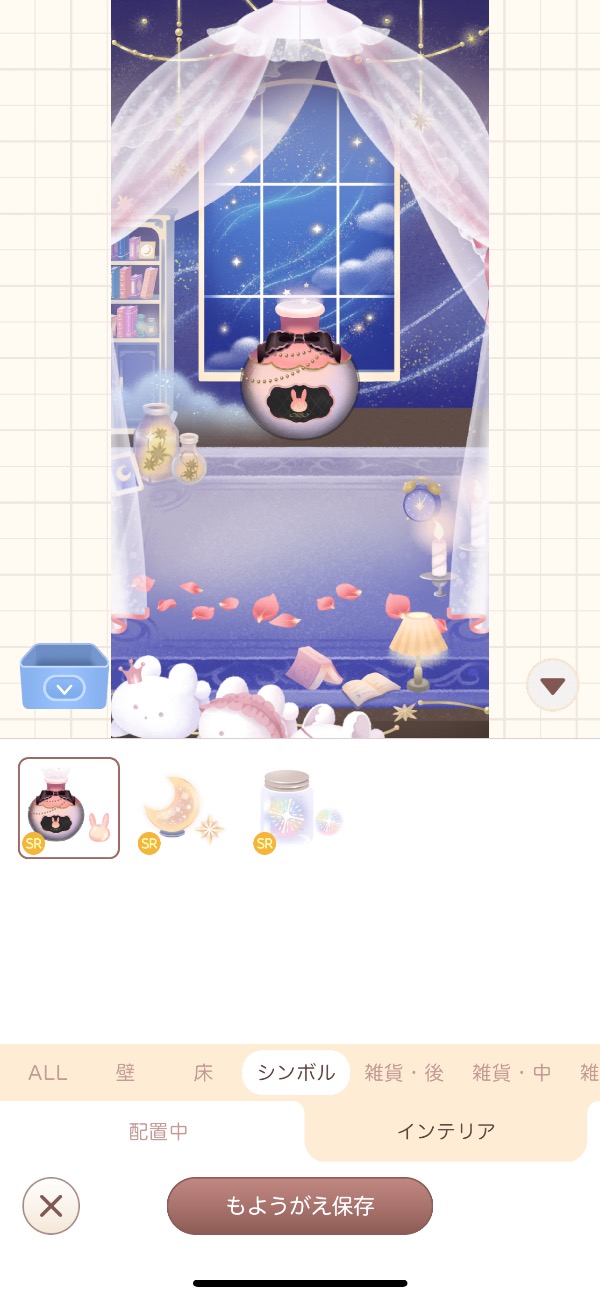Select the 雑貨・中 category
Screen dimensions: 600x1298
[512, 1073]
